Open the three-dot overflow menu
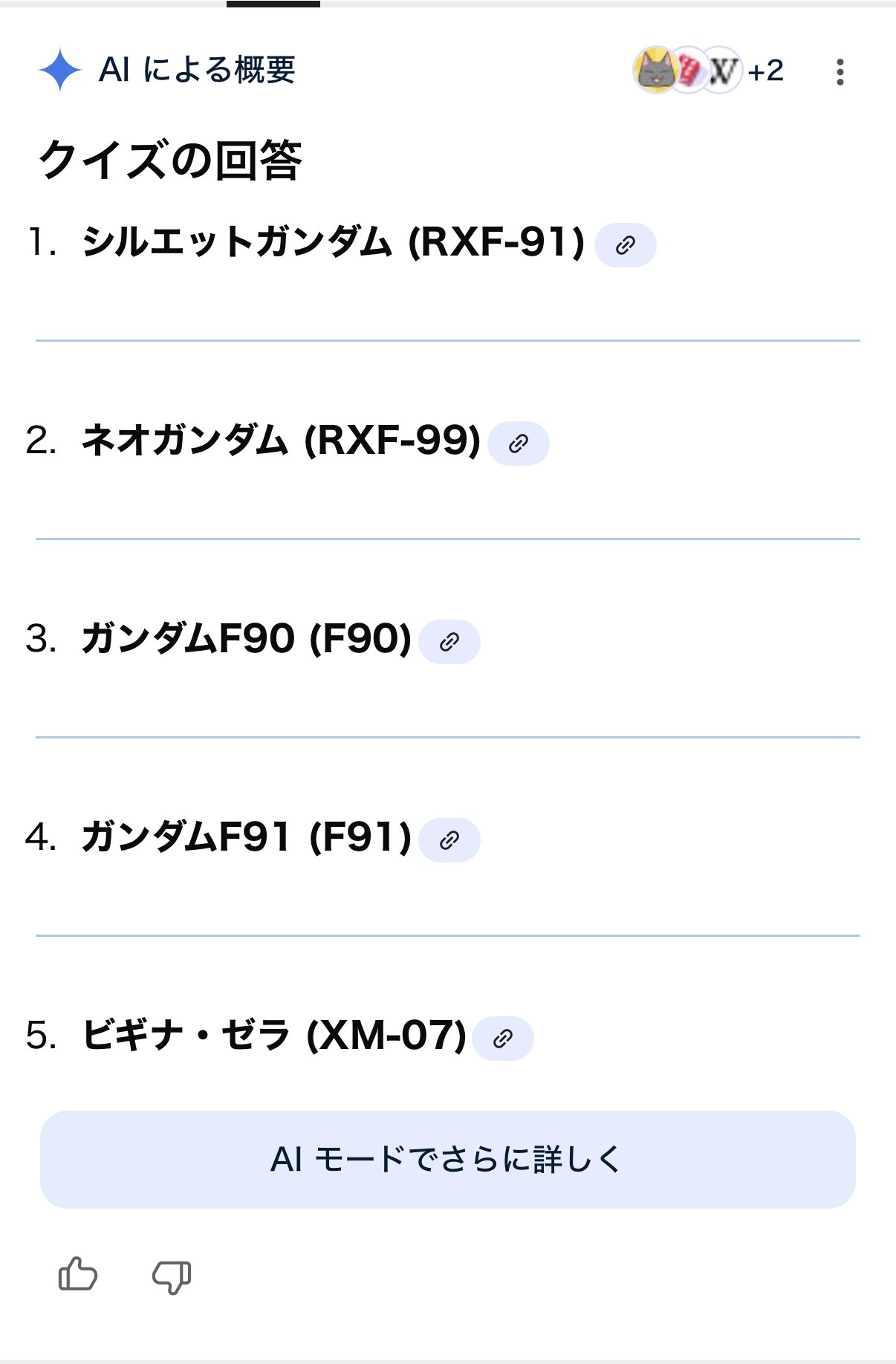The height and width of the screenshot is (1364, 896). click(840, 72)
